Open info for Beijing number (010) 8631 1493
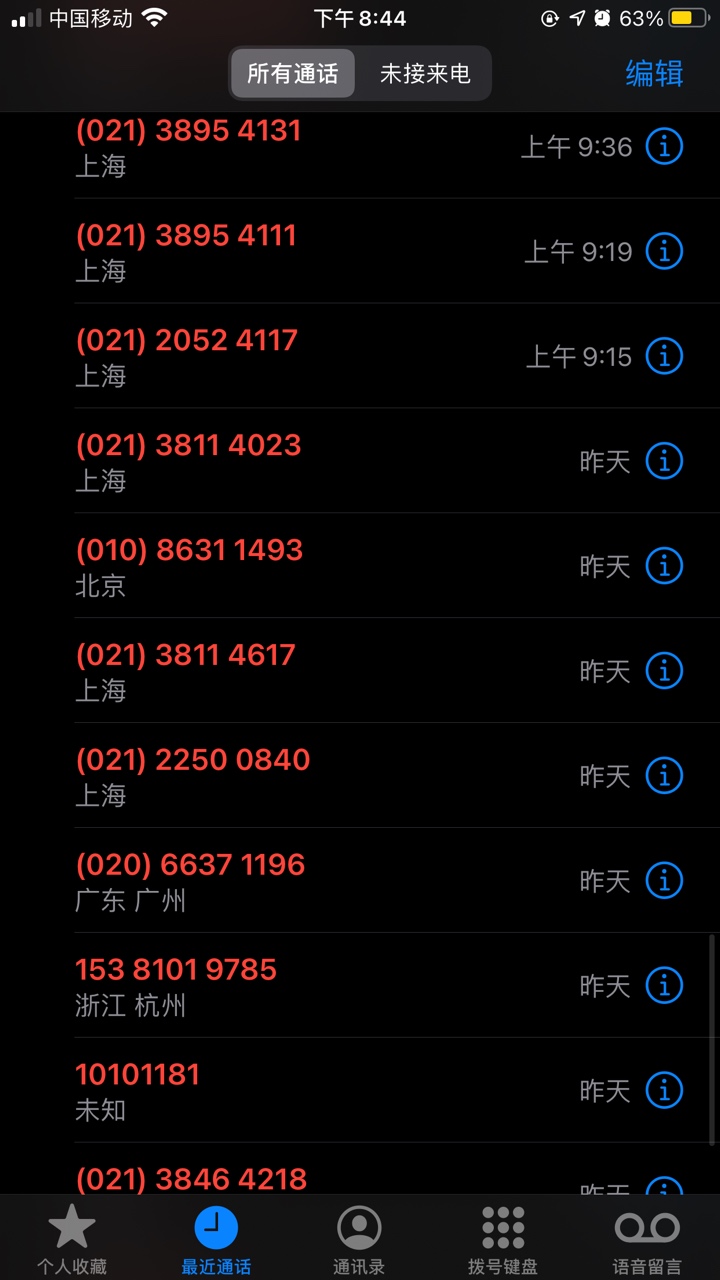720x1280 pixels. (x=664, y=566)
